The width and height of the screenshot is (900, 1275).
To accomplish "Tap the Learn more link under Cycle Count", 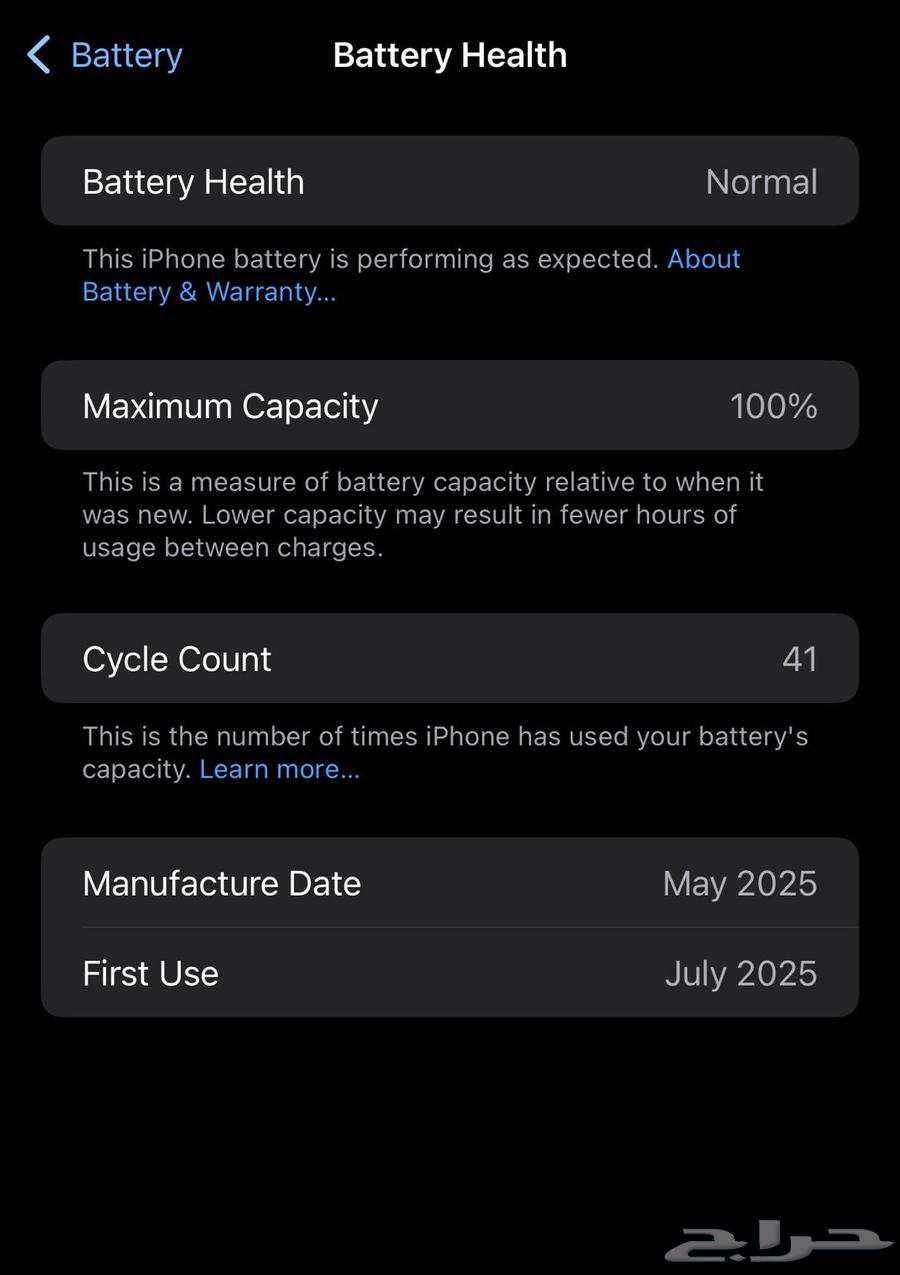I will coord(280,769).
